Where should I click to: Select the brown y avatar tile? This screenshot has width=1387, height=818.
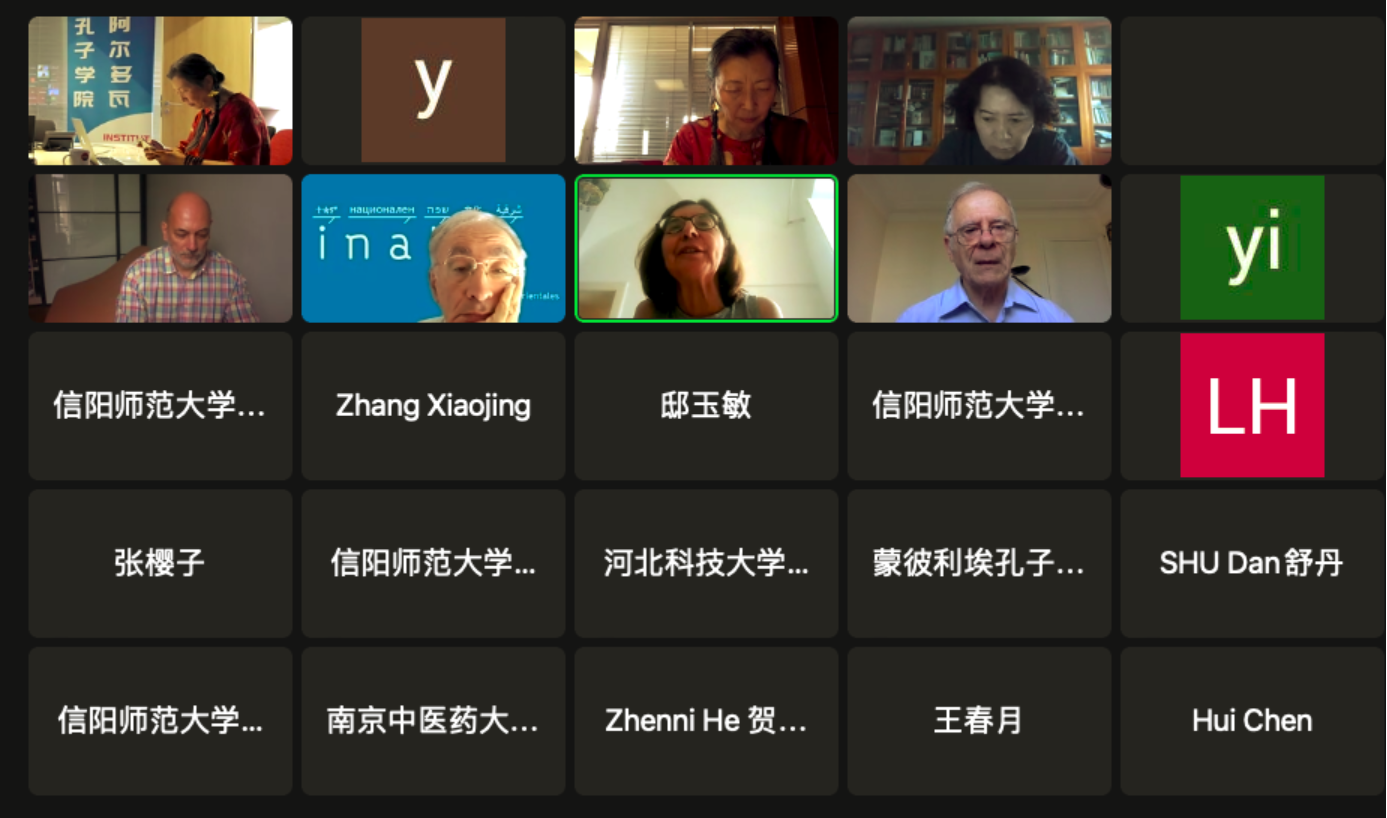(x=433, y=90)
